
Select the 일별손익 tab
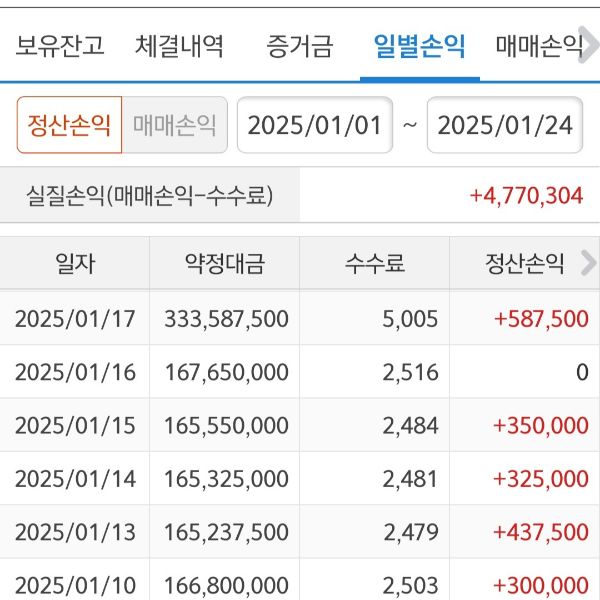(419, 46)
